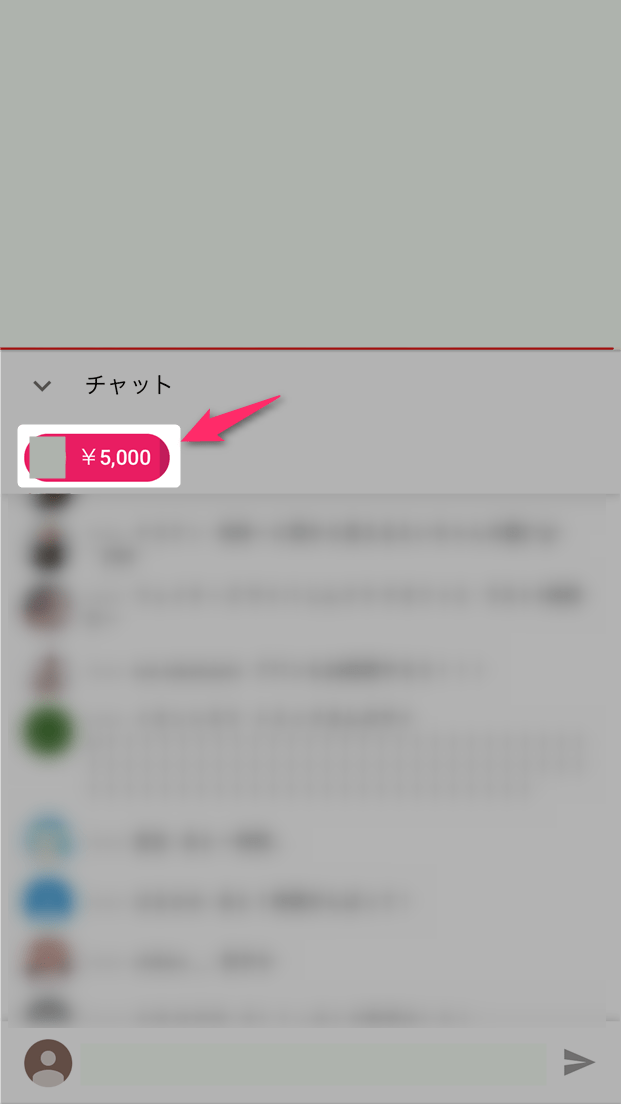Send the chat message

coord(579,1062)
